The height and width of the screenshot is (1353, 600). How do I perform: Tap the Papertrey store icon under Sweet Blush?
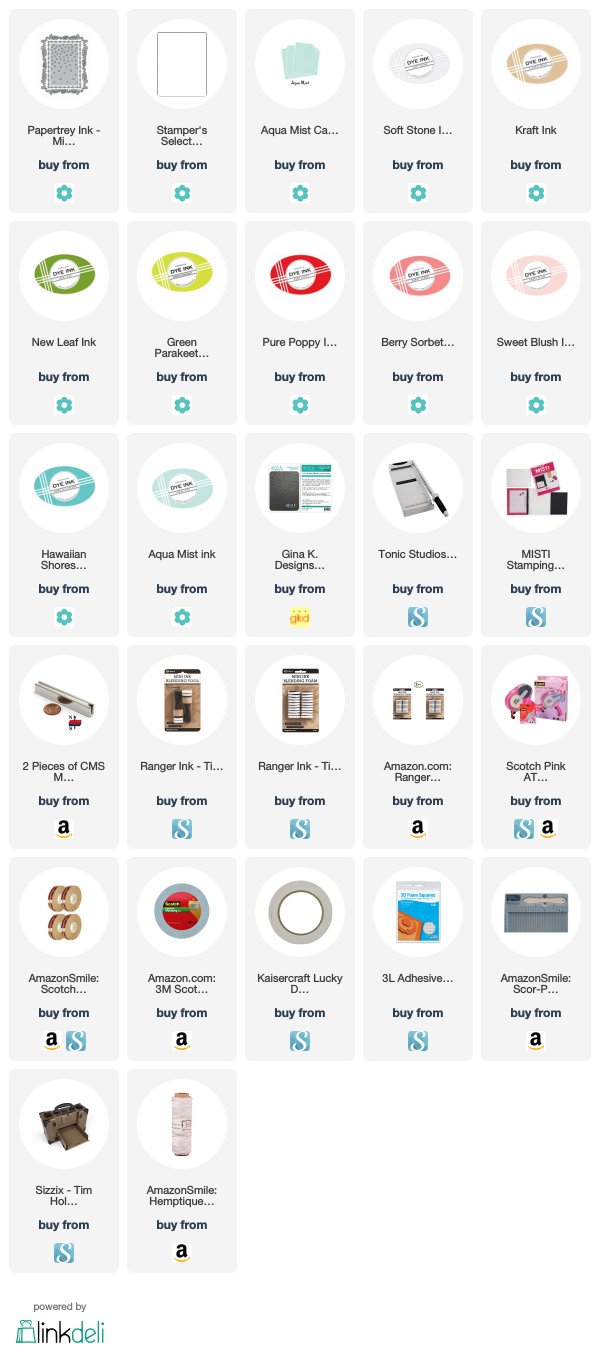(536, 405)
